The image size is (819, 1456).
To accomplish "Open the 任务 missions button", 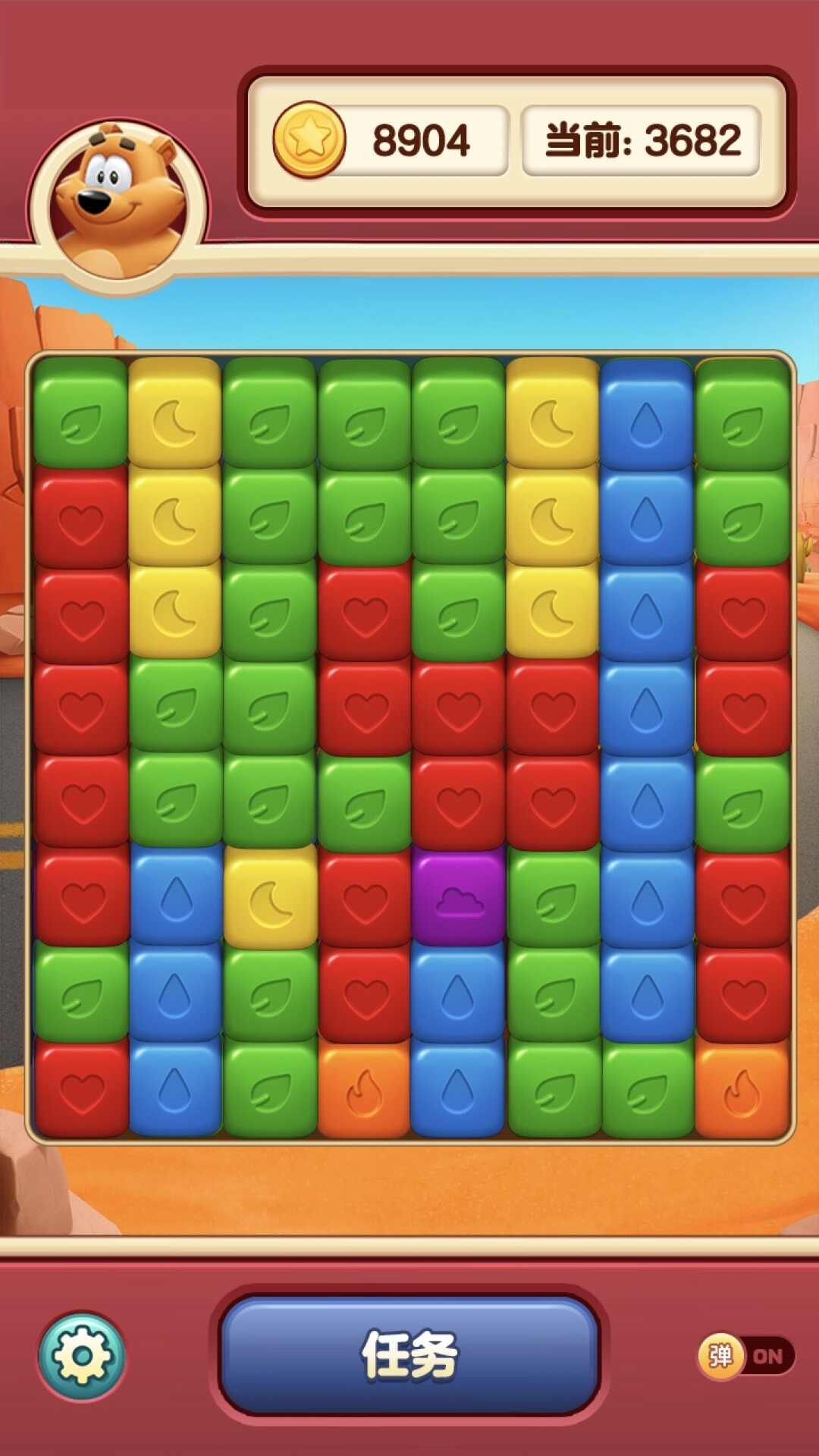I will tap(409, 1354).
